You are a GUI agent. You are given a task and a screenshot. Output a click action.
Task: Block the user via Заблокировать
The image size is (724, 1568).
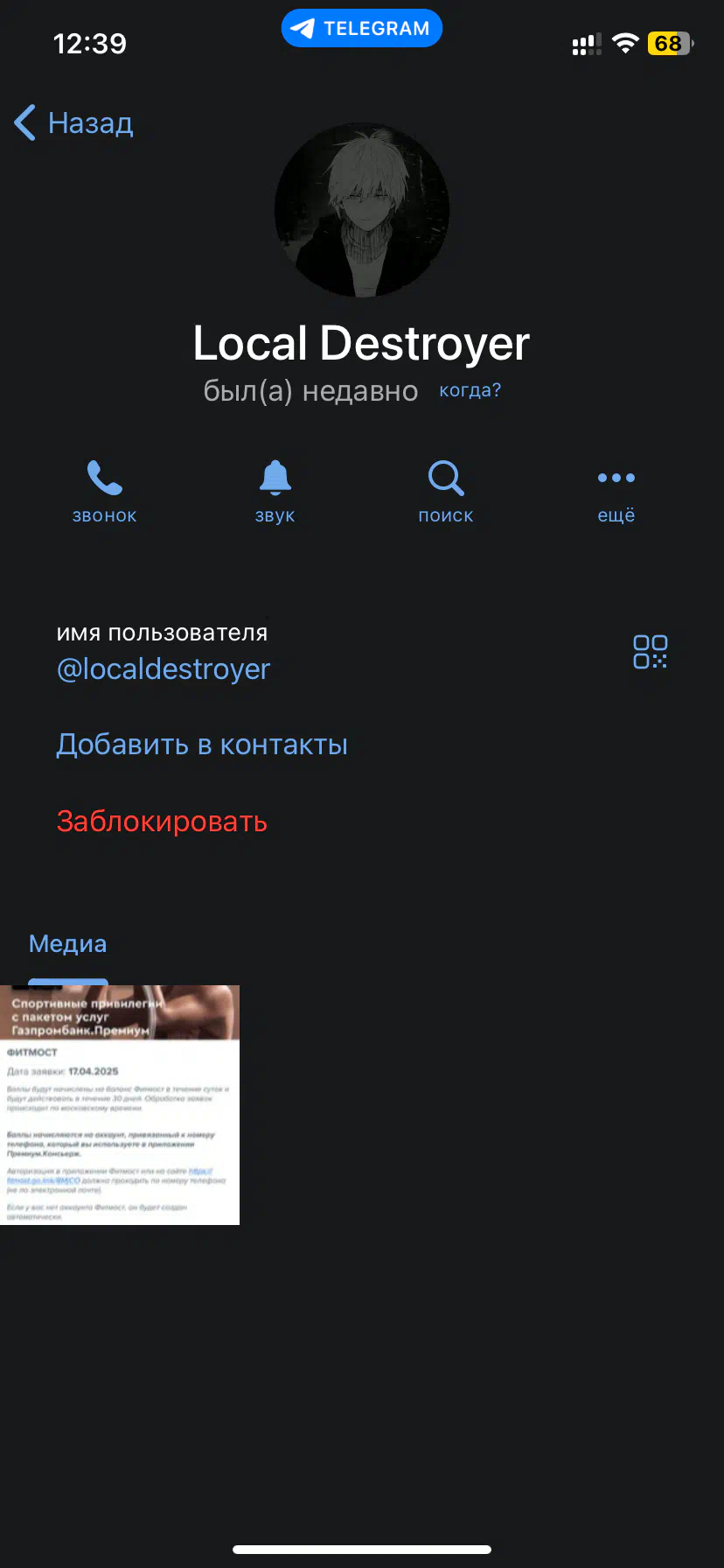pos(162,822)
